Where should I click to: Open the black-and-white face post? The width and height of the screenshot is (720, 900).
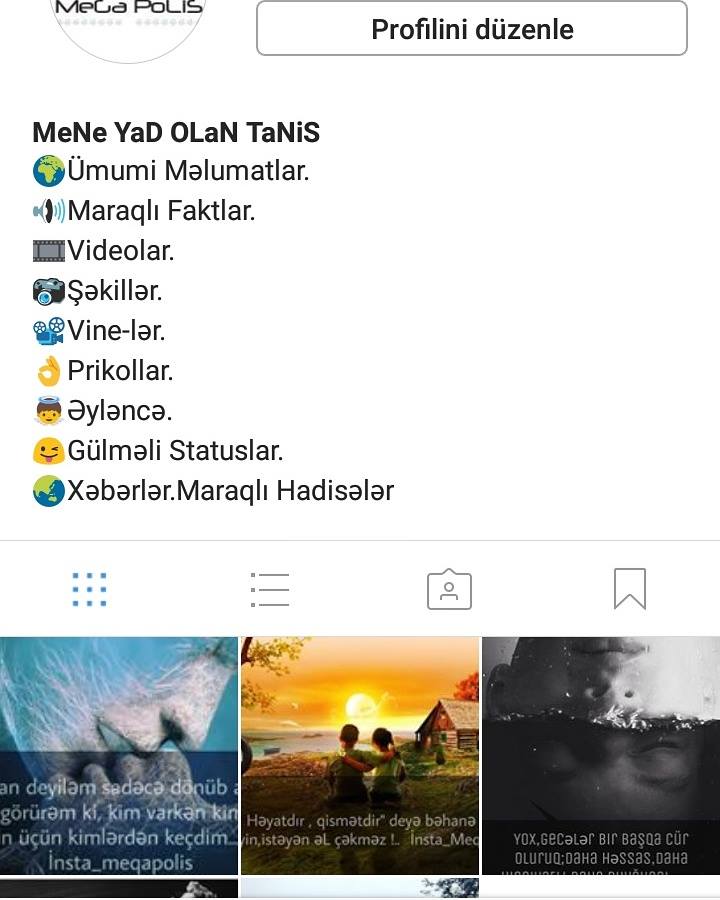[x=601, y=755]
